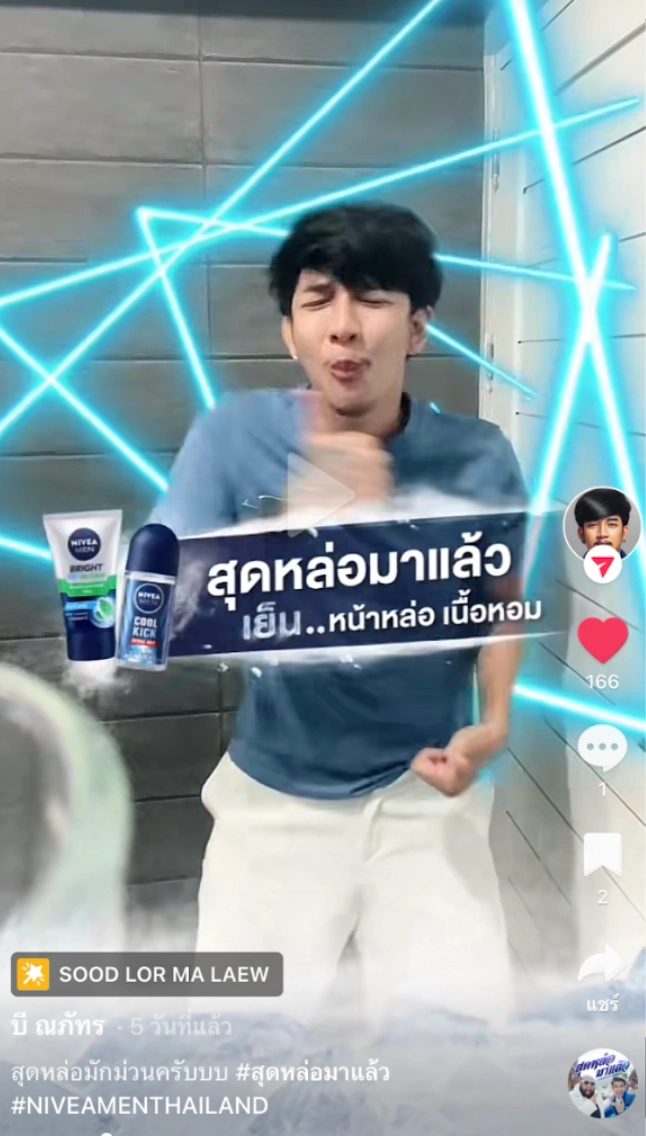Open the #สุดหล่อมาแล้ว hashtag
Image resolution: width=646 pixels, height=1136 pixels.
pyautogui.click(x=312, y=1072)
